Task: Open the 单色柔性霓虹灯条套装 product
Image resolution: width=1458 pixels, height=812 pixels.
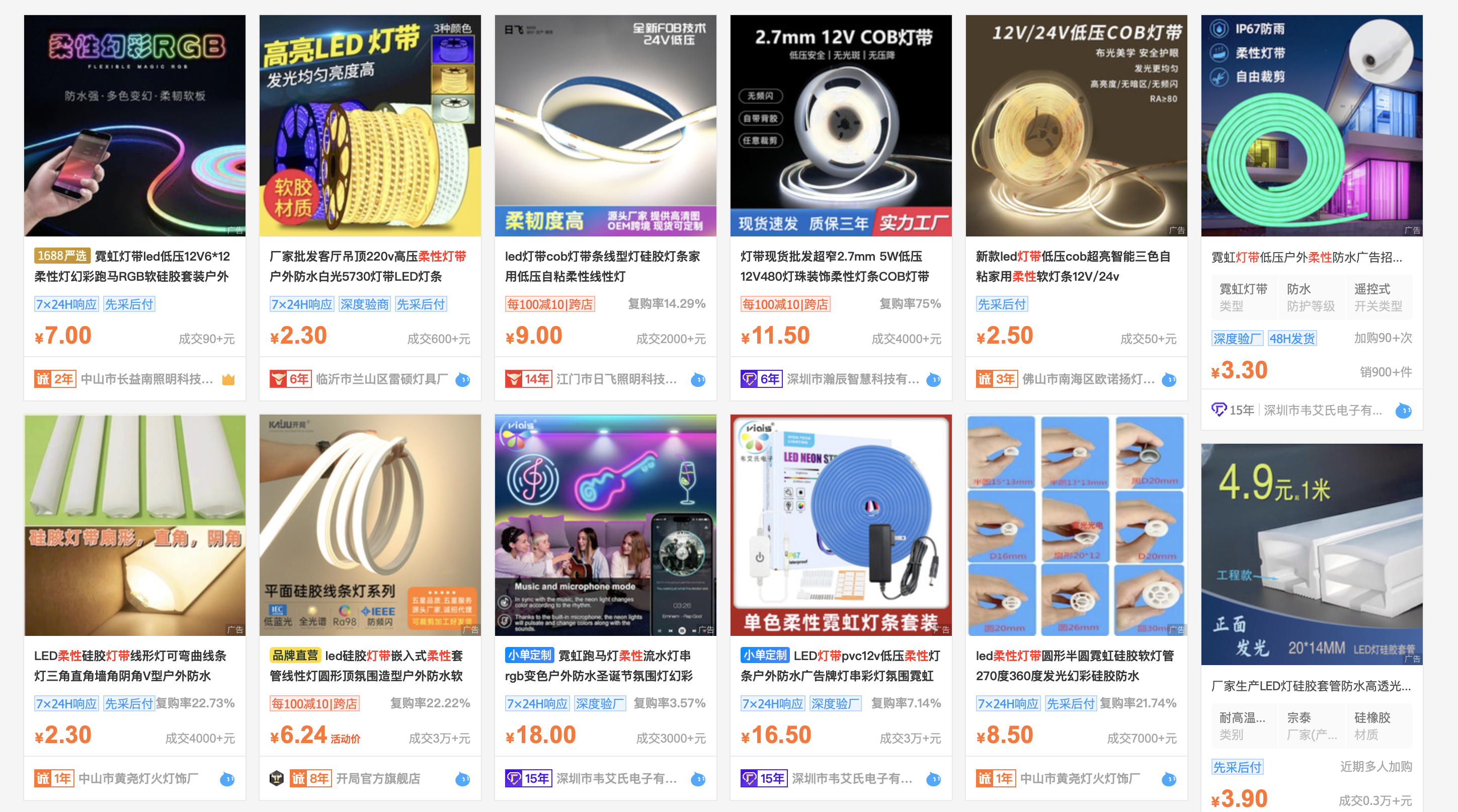Action: point(841,525)
